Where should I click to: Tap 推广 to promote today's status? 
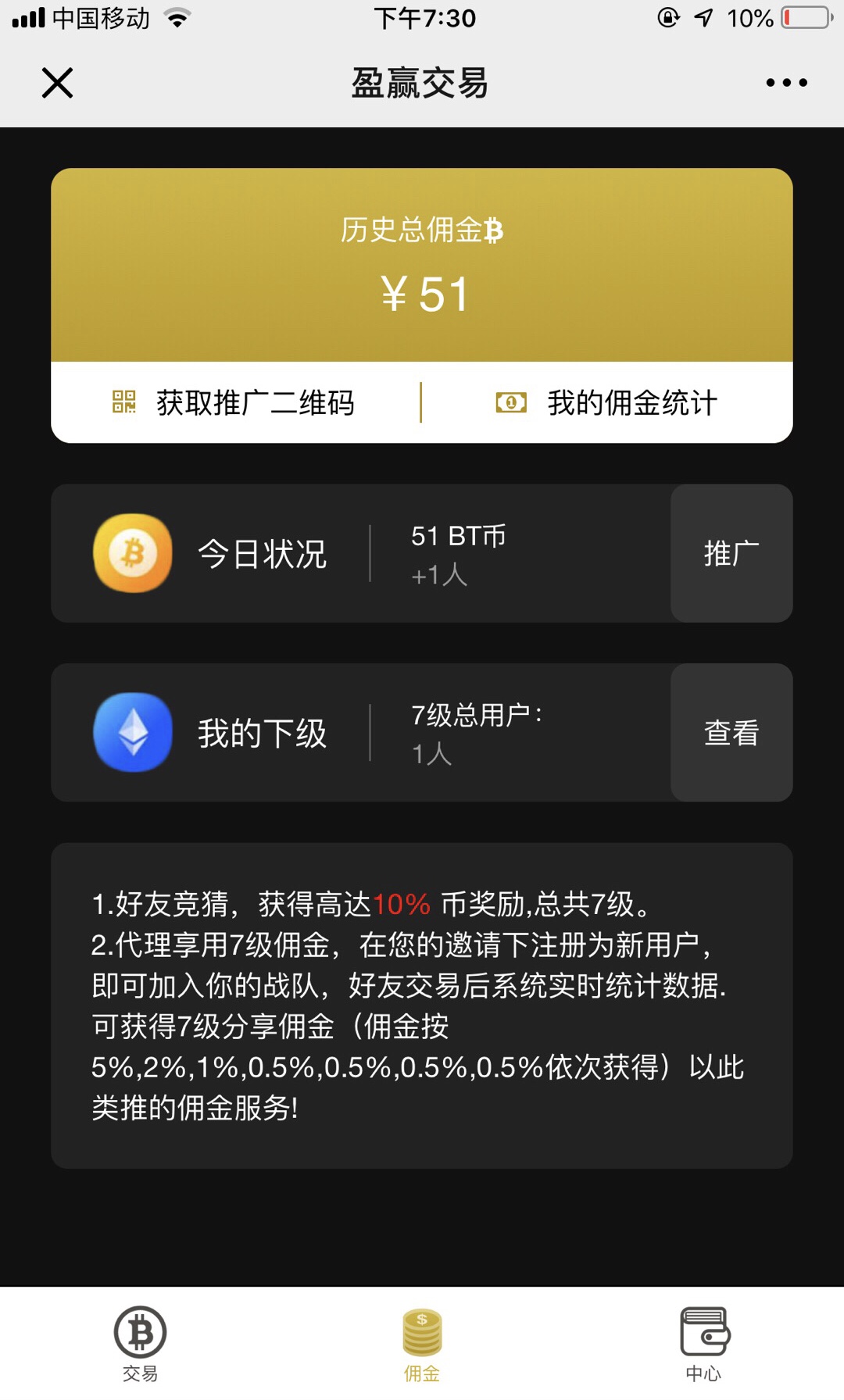coord(731,553)
